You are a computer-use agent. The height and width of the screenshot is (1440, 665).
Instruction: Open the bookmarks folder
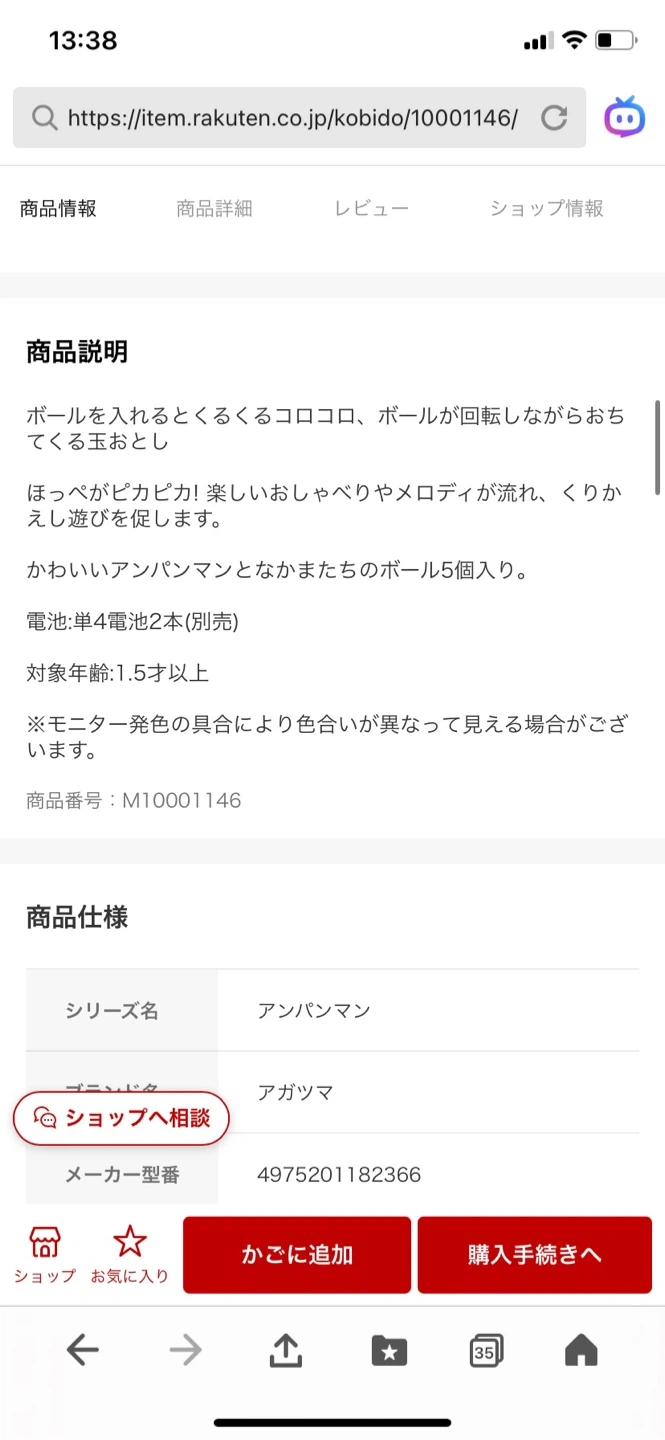[x=389, y=1351]
